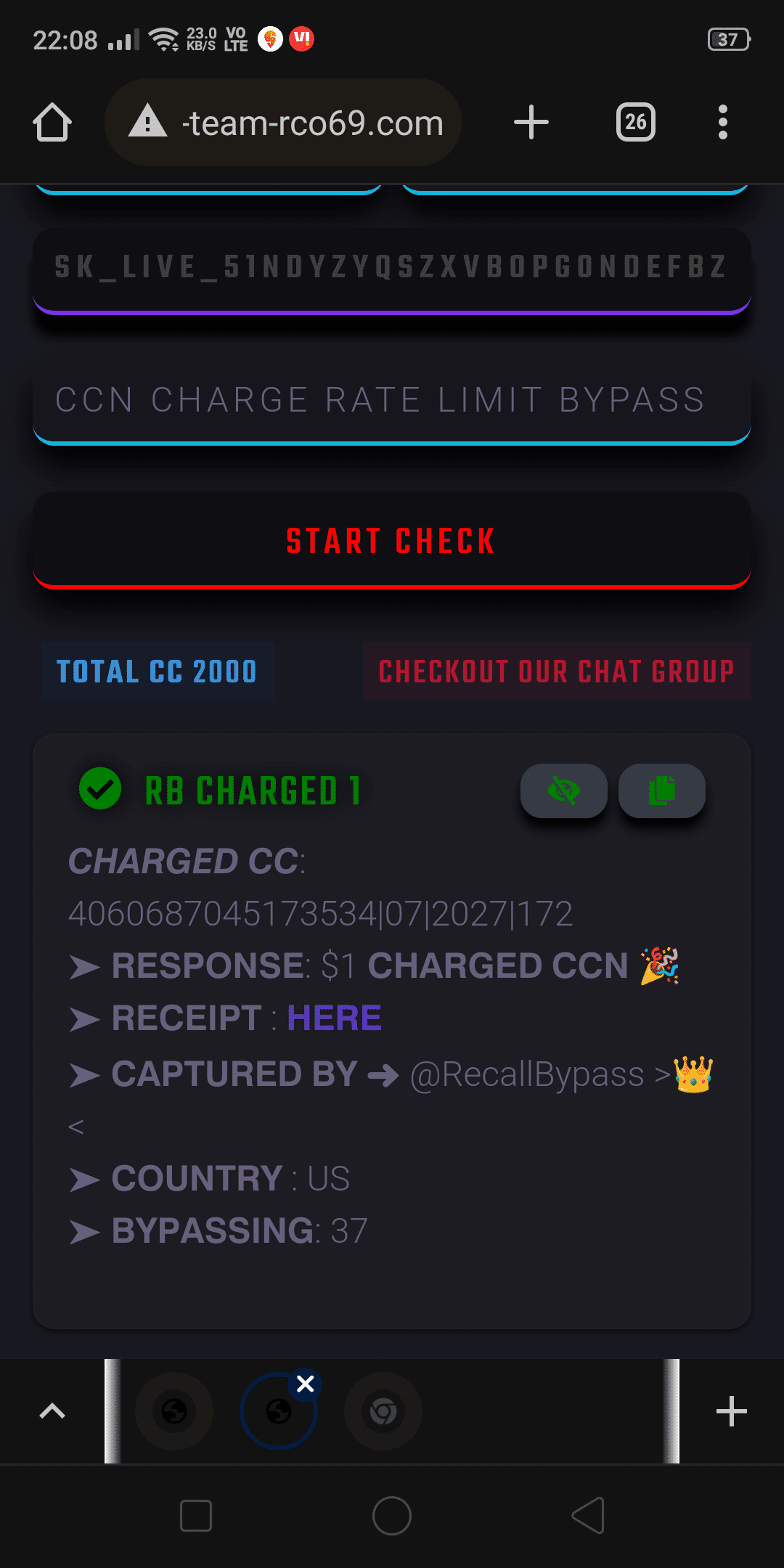Screen dimensions: 784x1568
Task: Focus the SK_LIVE key input field
Action: (392, 267)
